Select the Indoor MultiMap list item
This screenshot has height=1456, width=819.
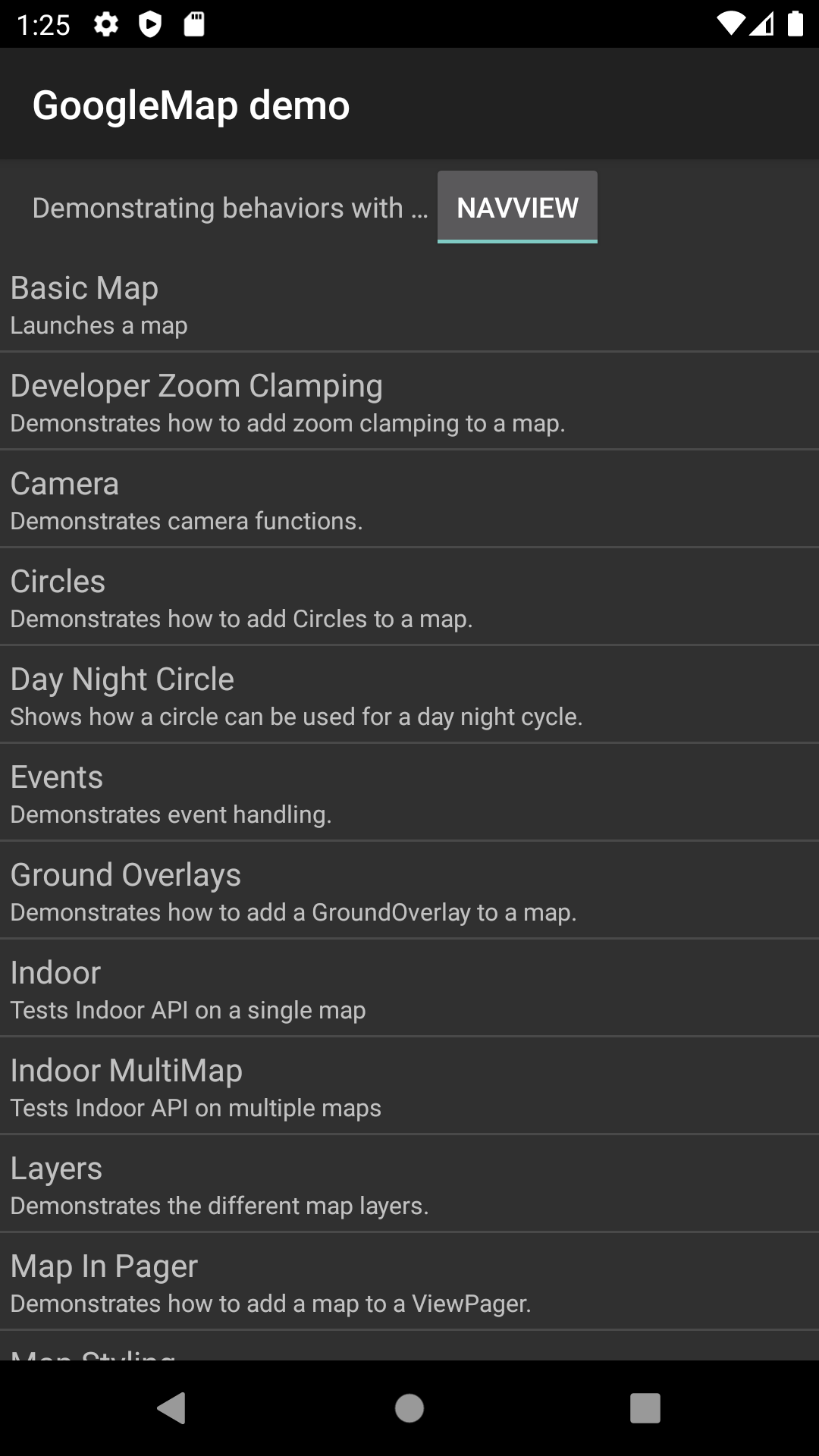pyautogui.click(x=409, y=1086)
